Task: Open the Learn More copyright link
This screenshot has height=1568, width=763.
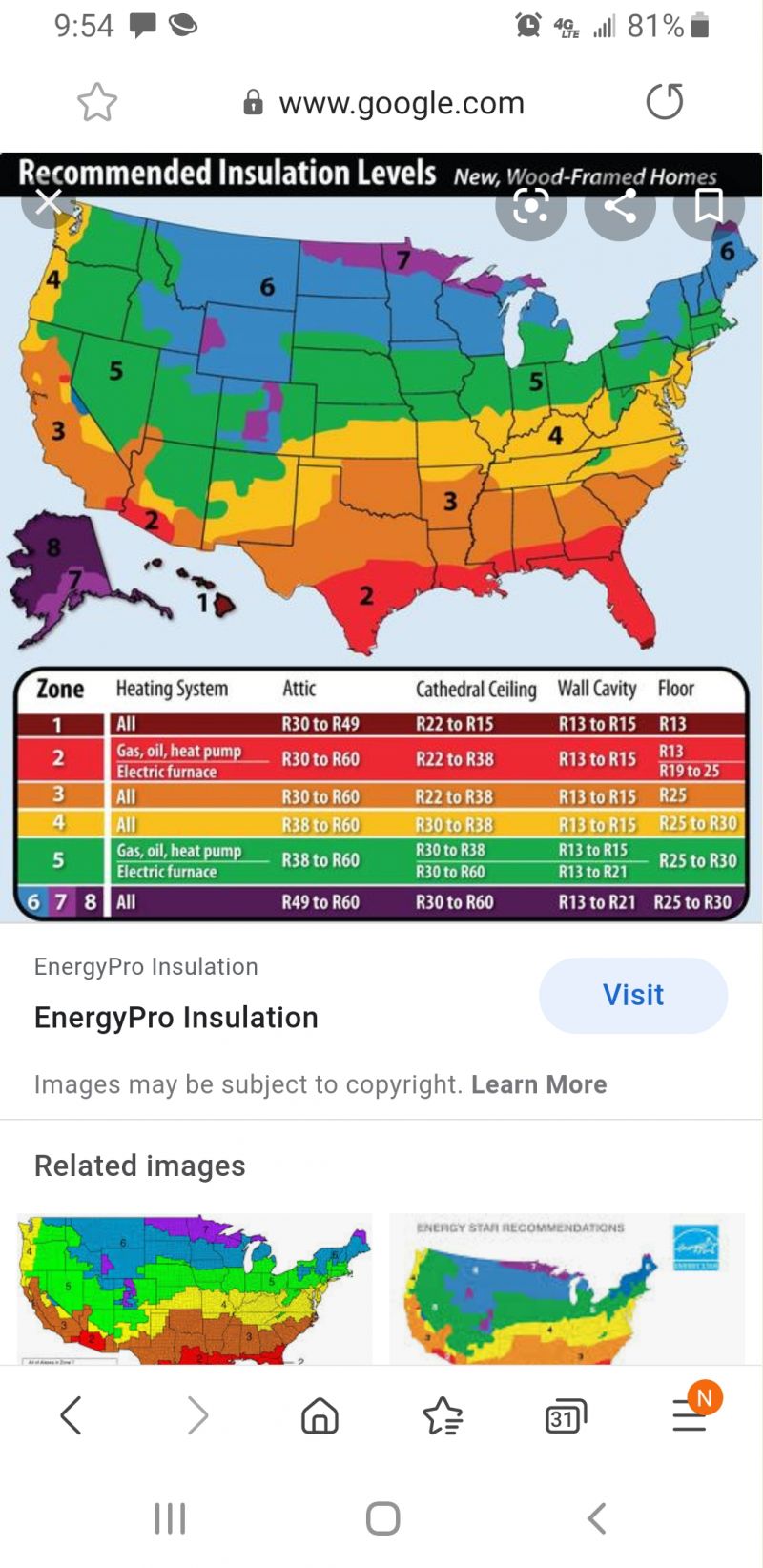Action: click(x=539, y=1084)
